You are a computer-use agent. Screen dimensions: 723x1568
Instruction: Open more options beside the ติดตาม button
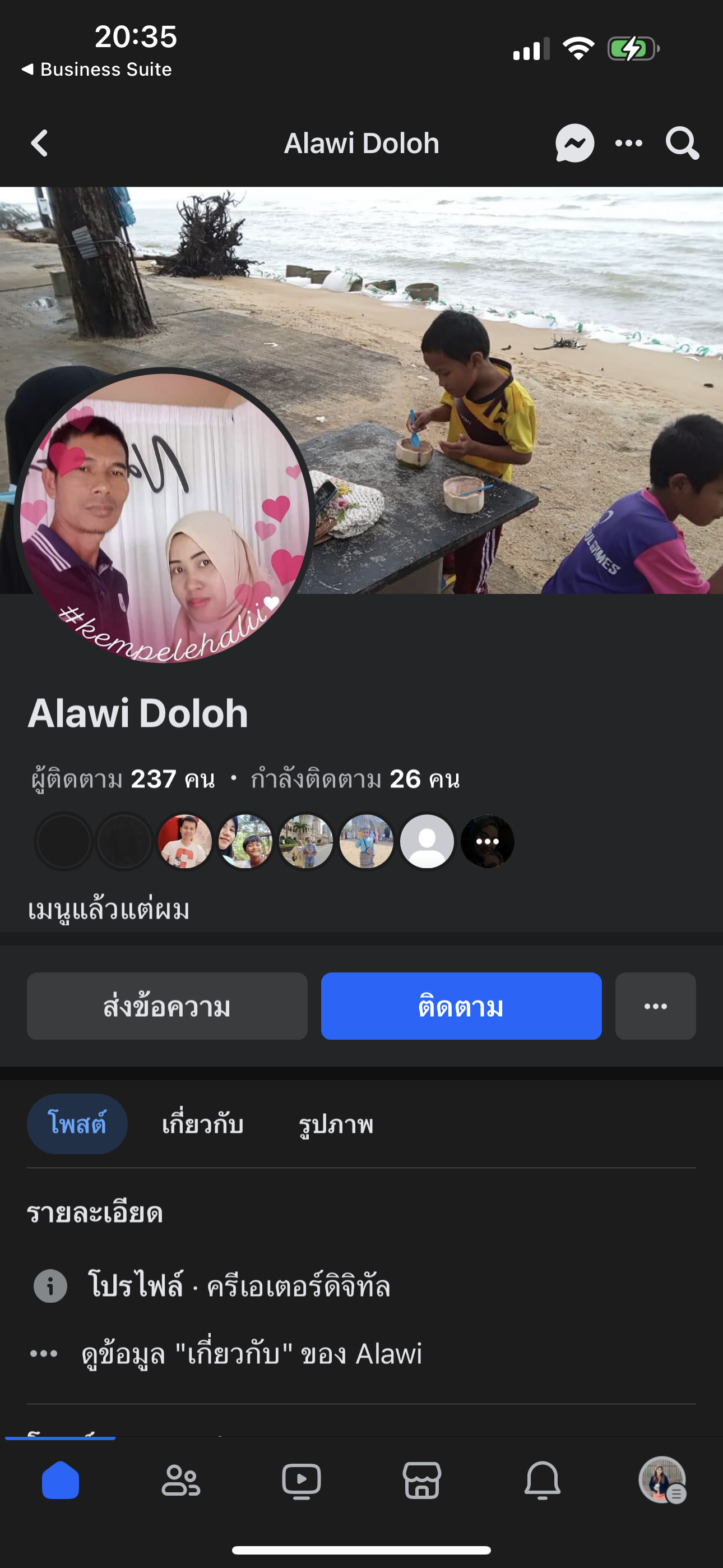(655, 1006)
